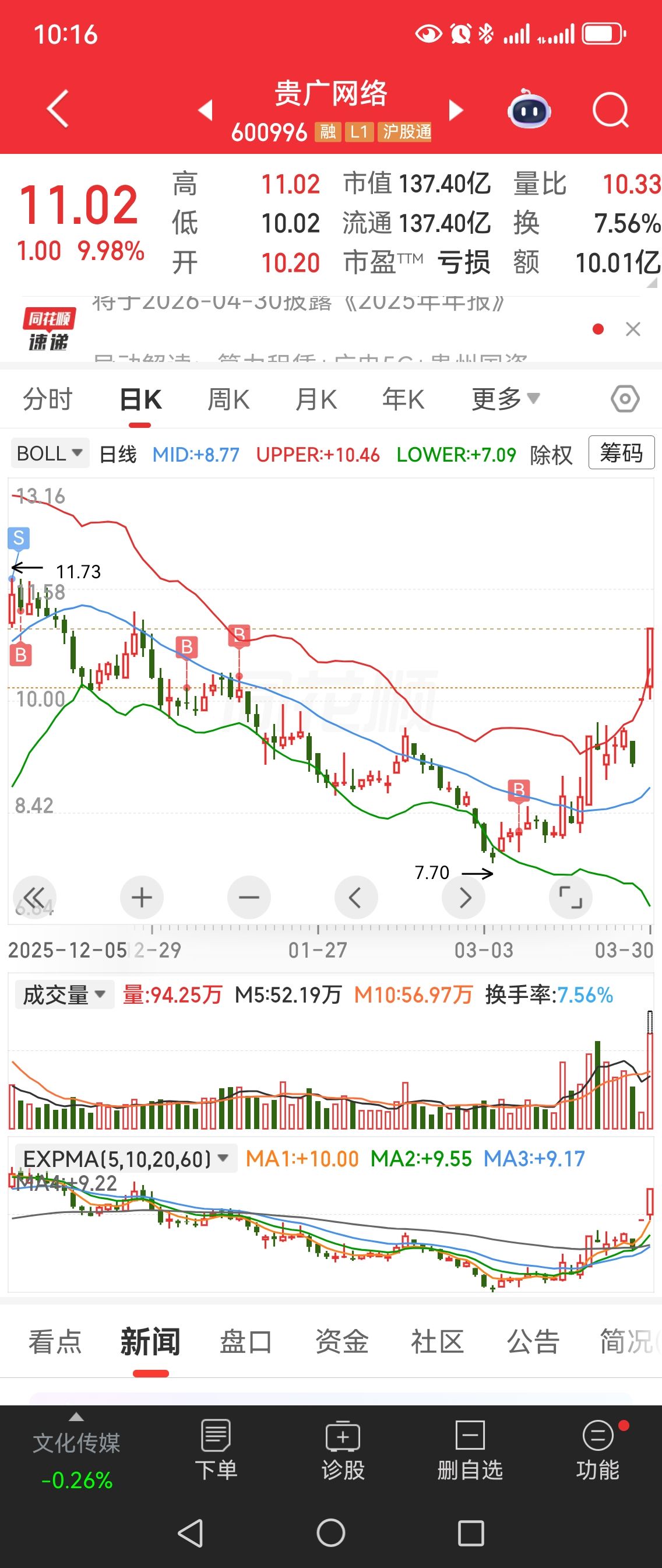The image size is (662, 1568).
Task: Open chart settings hexagon icon
Action: pos(625,399)
